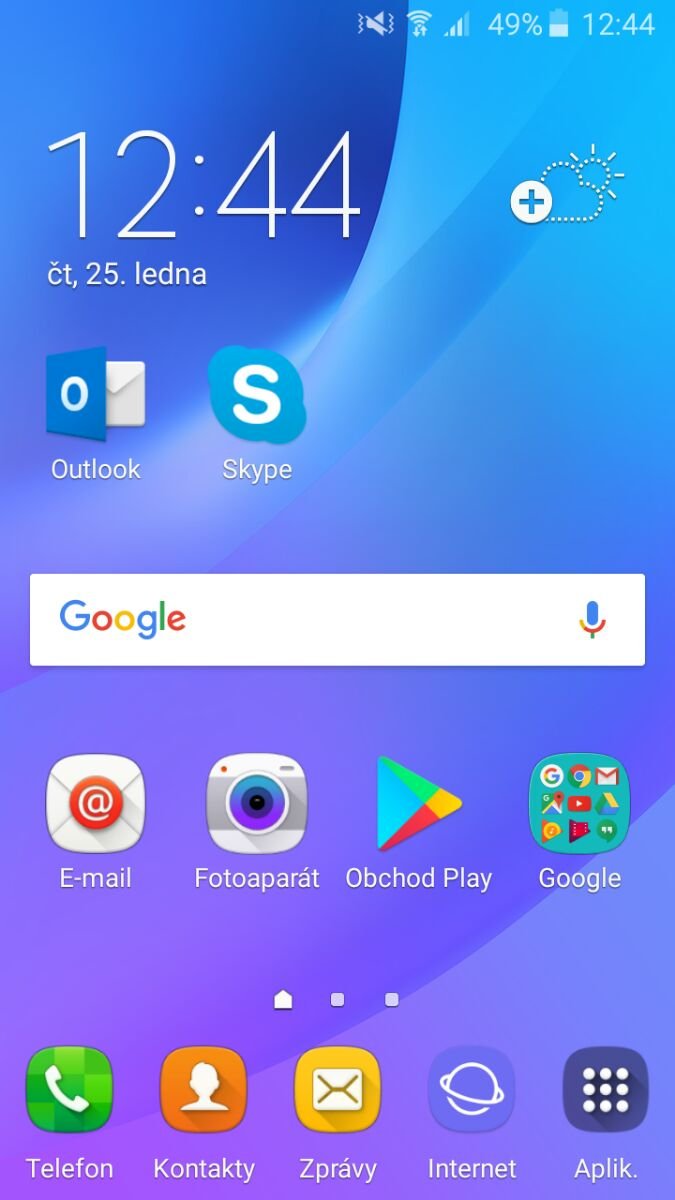Jump to the second home page indicator
Viewport: 675px width, 1200px height.
tap(338, 999)
